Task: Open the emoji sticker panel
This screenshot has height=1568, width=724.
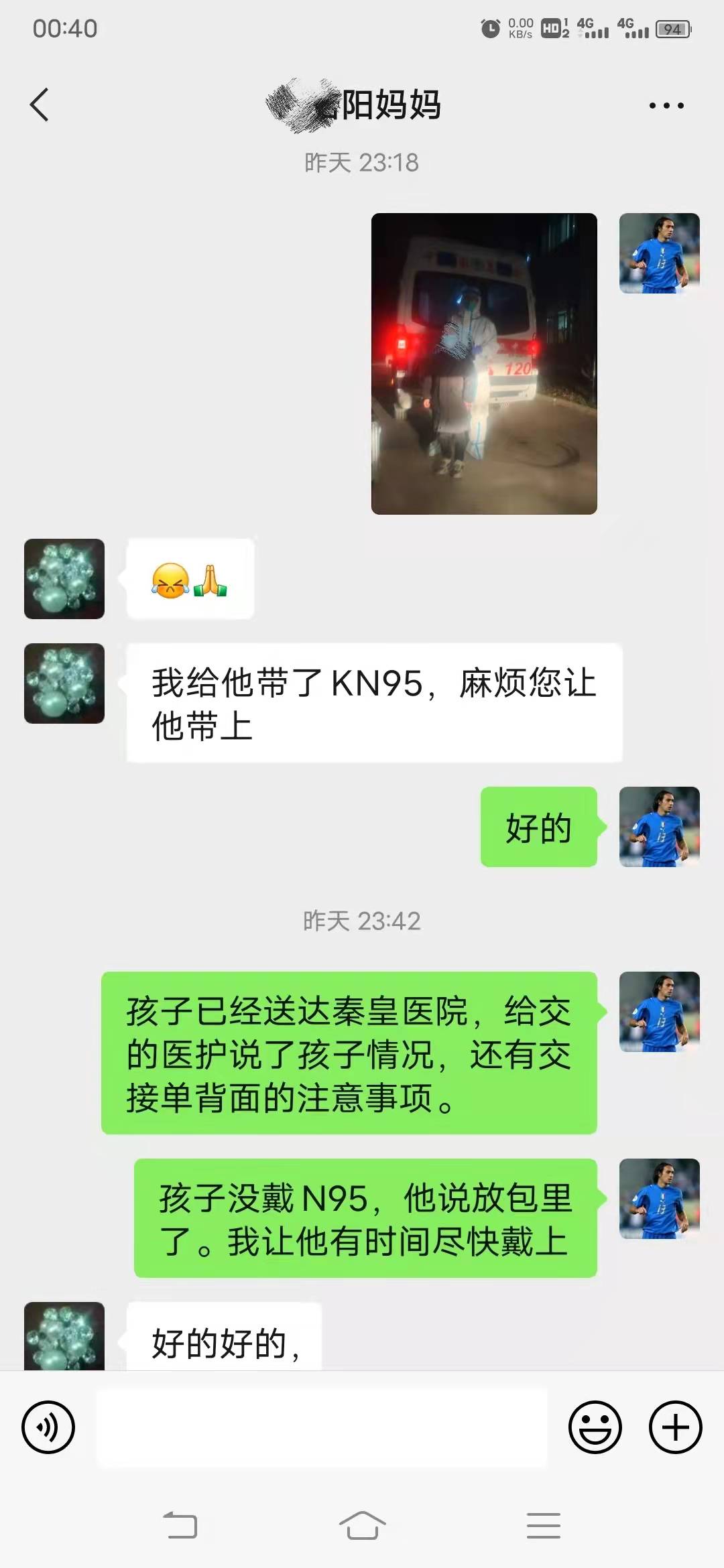Action: pos(595,1427)
